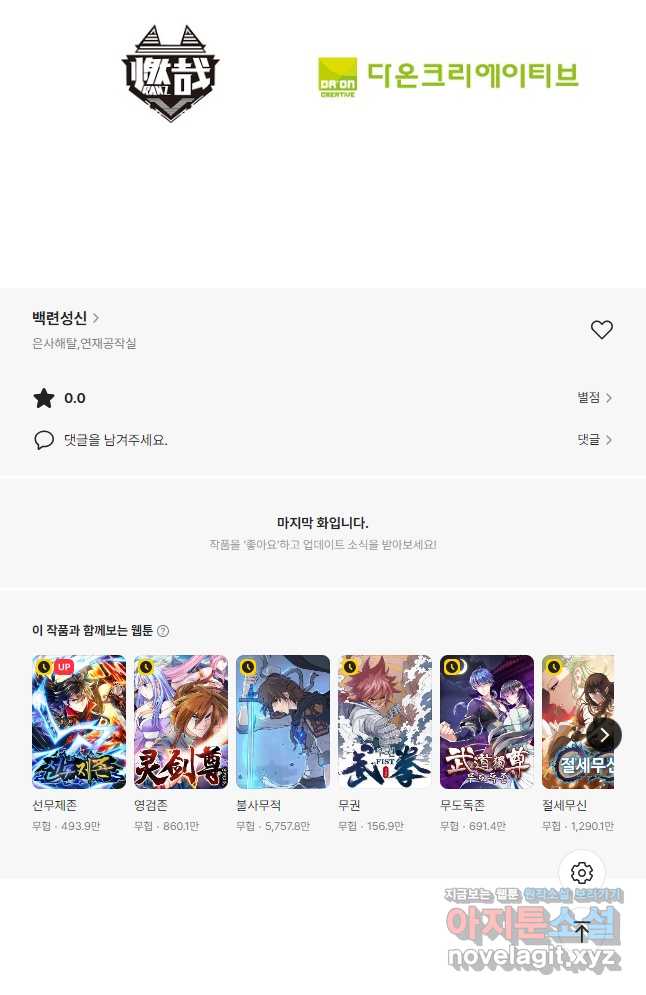Like this webtoon with the heart icon
The width and height of the screenshot is (646, 995).
point(601,330)
